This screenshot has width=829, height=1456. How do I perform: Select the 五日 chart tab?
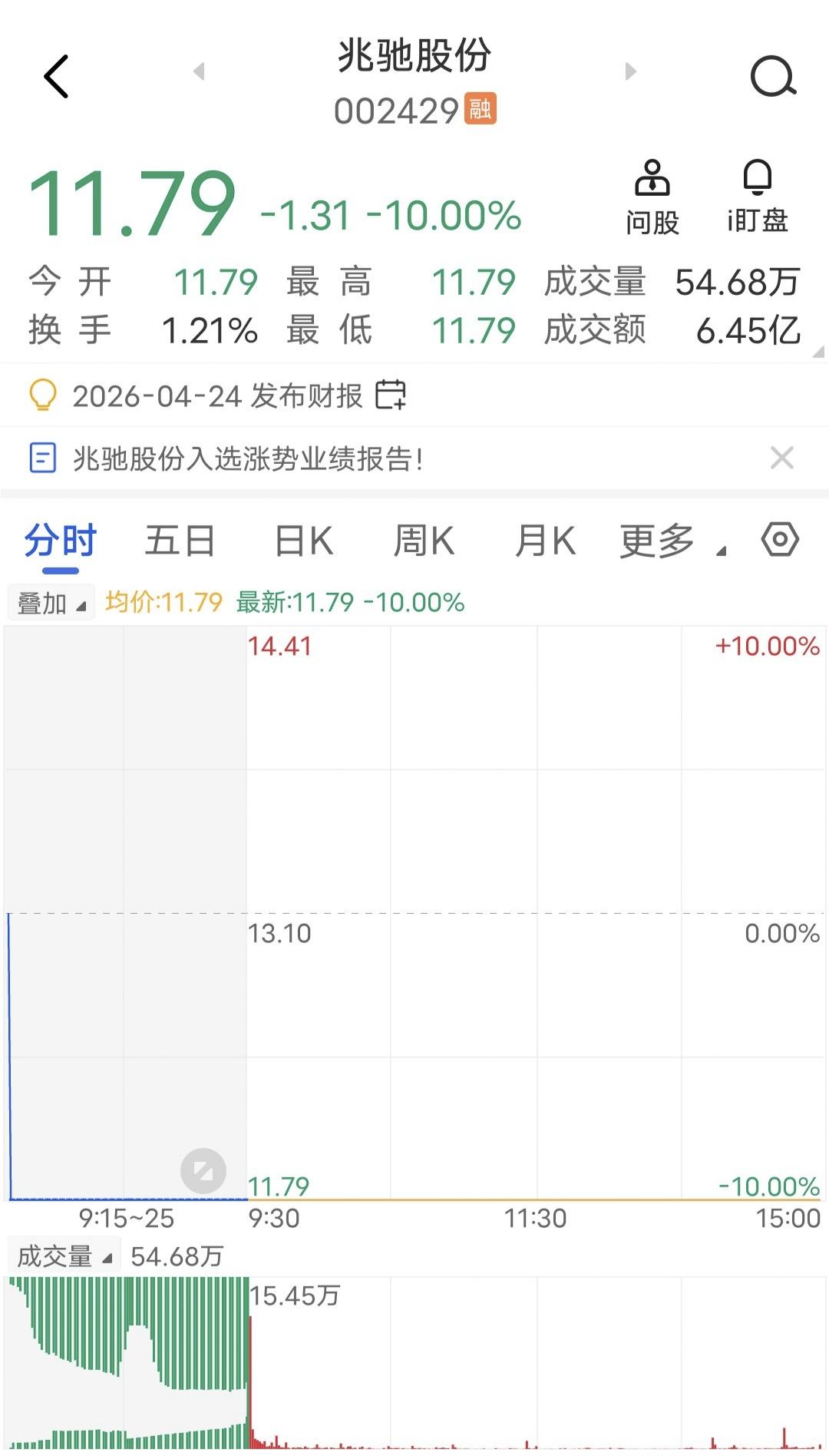point(179,539)
